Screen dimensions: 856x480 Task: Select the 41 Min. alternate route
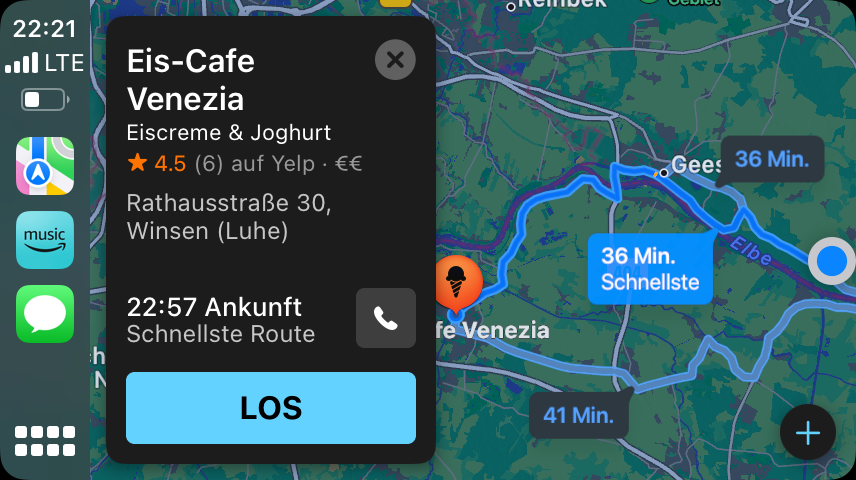tap(579, 414)
